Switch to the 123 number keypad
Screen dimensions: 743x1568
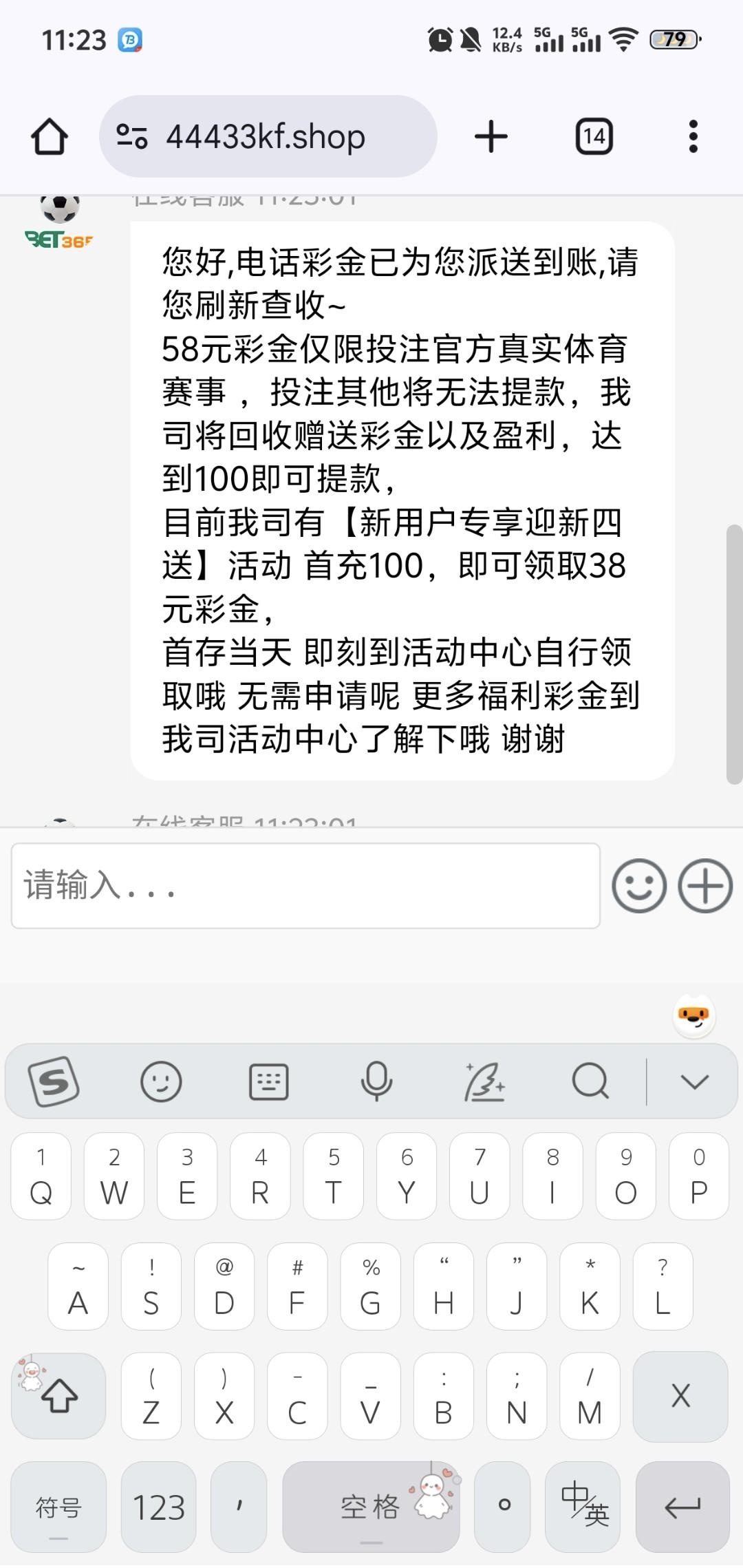pos(159,1507)
